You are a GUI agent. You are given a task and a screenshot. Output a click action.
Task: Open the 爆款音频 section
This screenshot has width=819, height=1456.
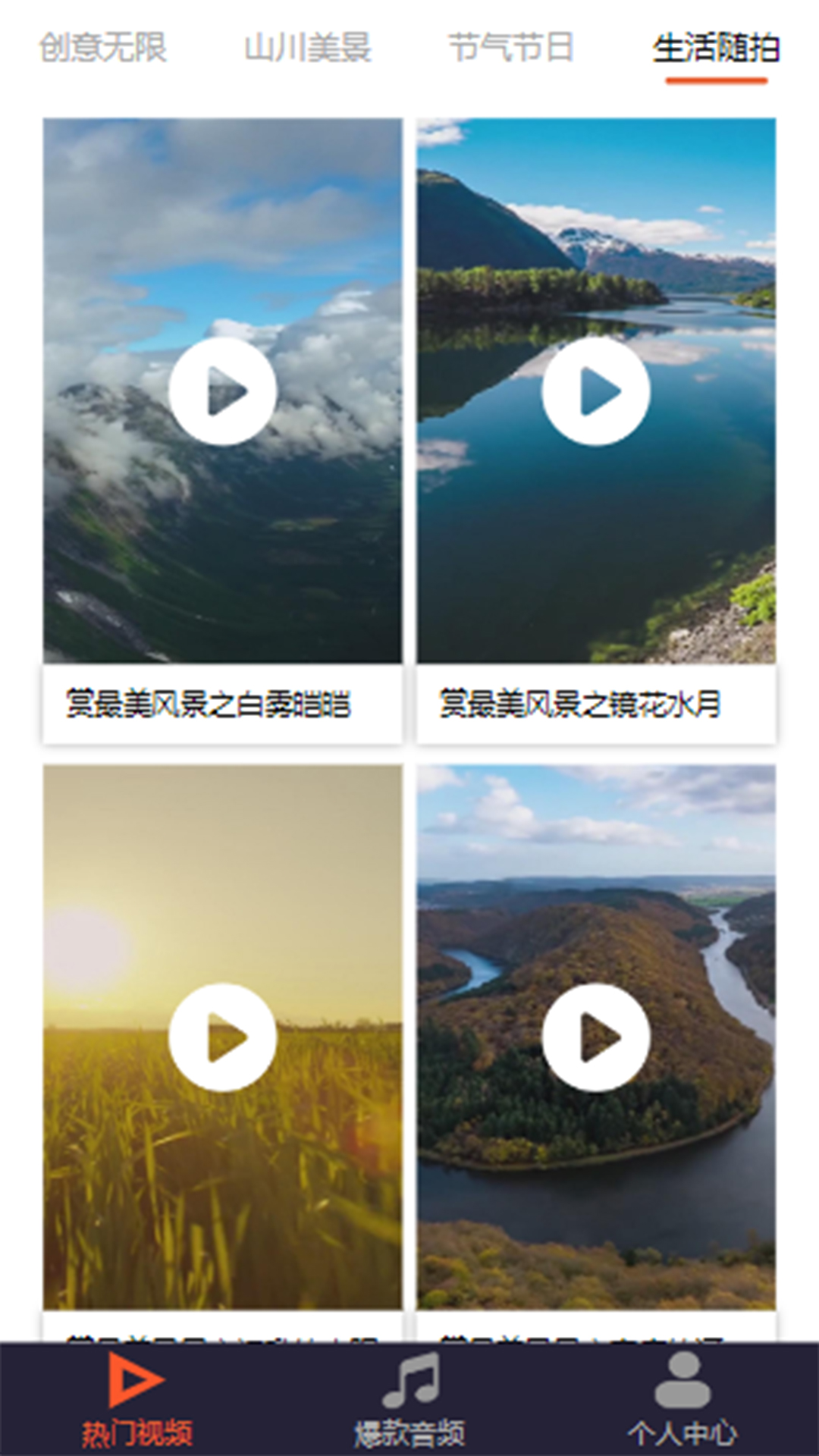[x=409, y=1400]
